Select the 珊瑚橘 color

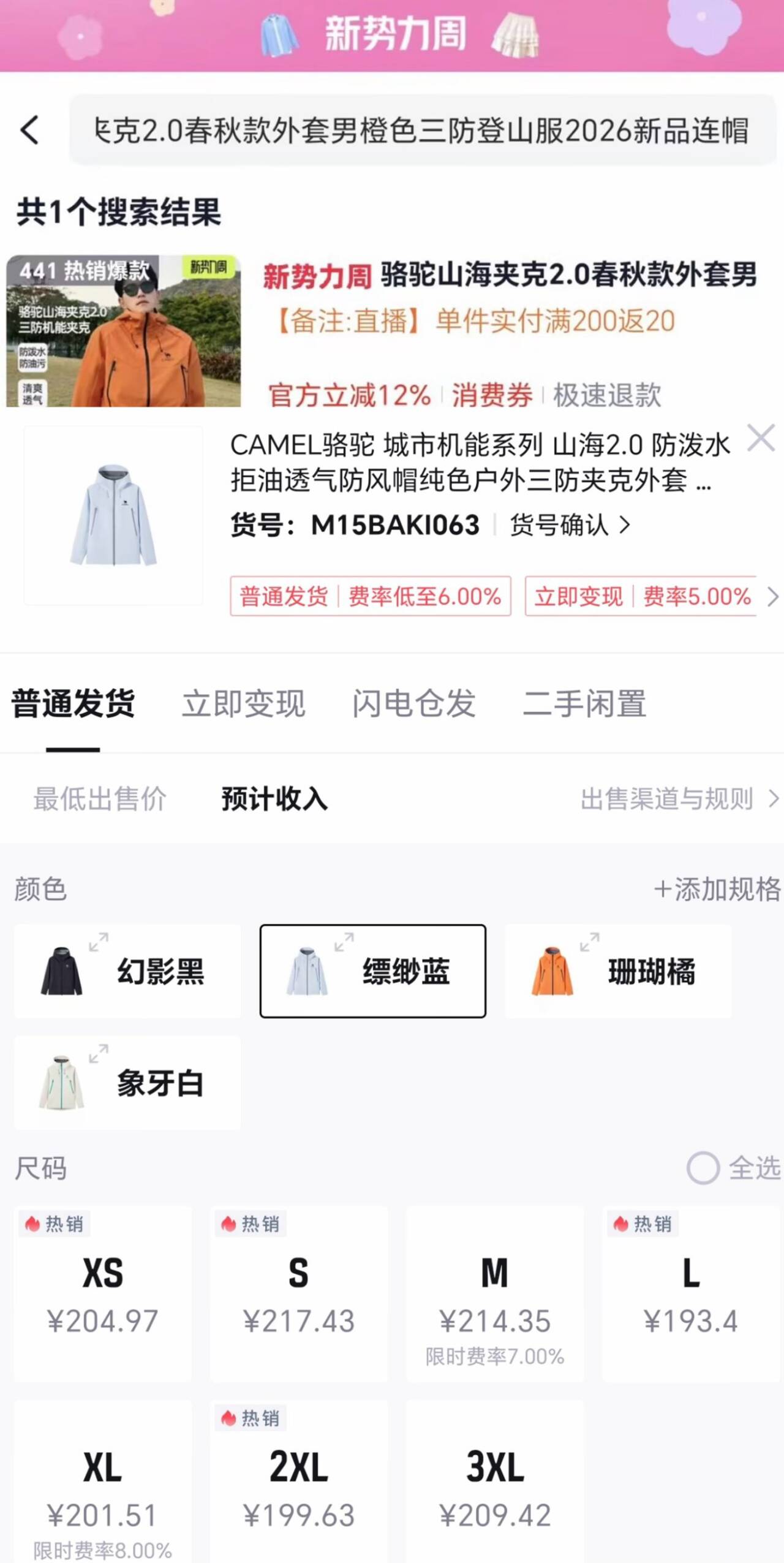point(617,972)
